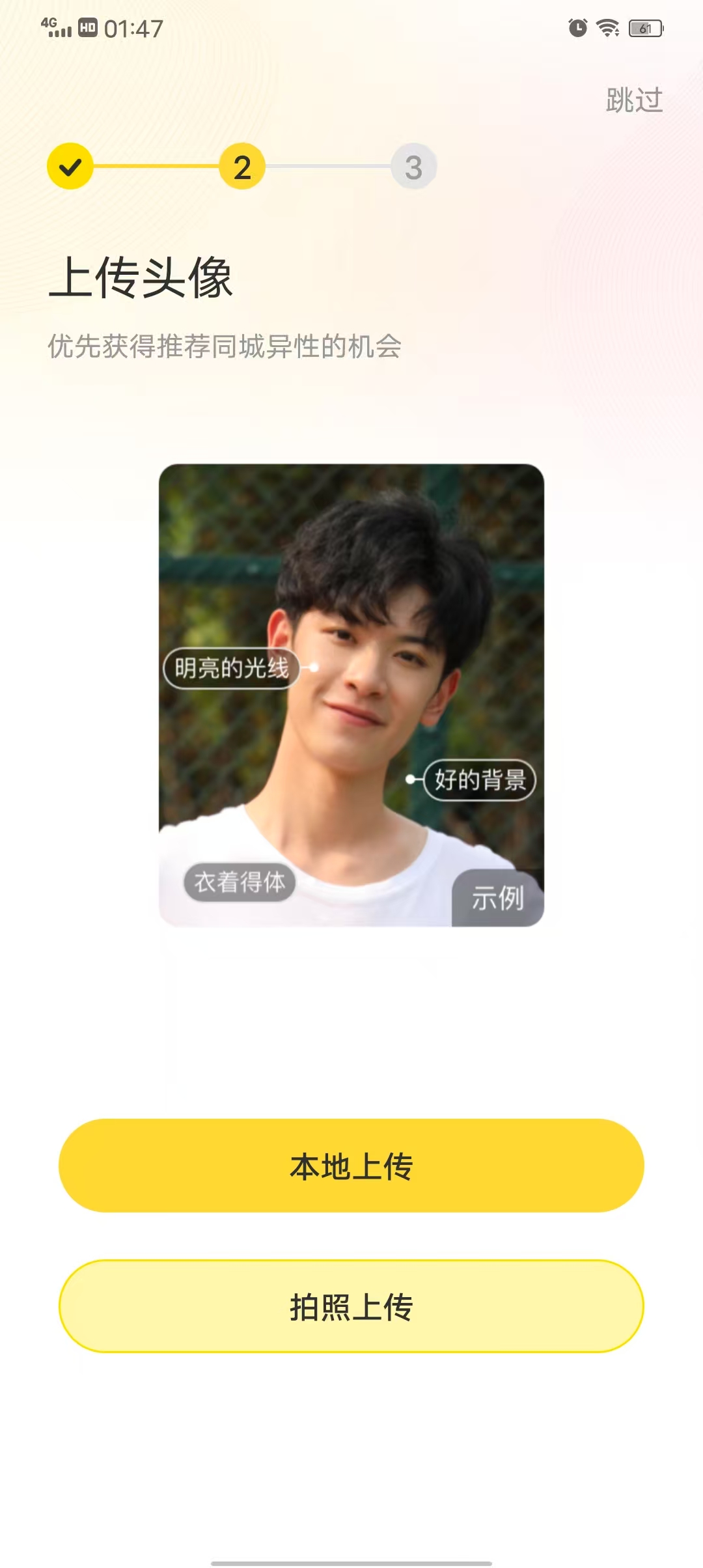Skip the avatar upload step via 跳过

(634, 100)
